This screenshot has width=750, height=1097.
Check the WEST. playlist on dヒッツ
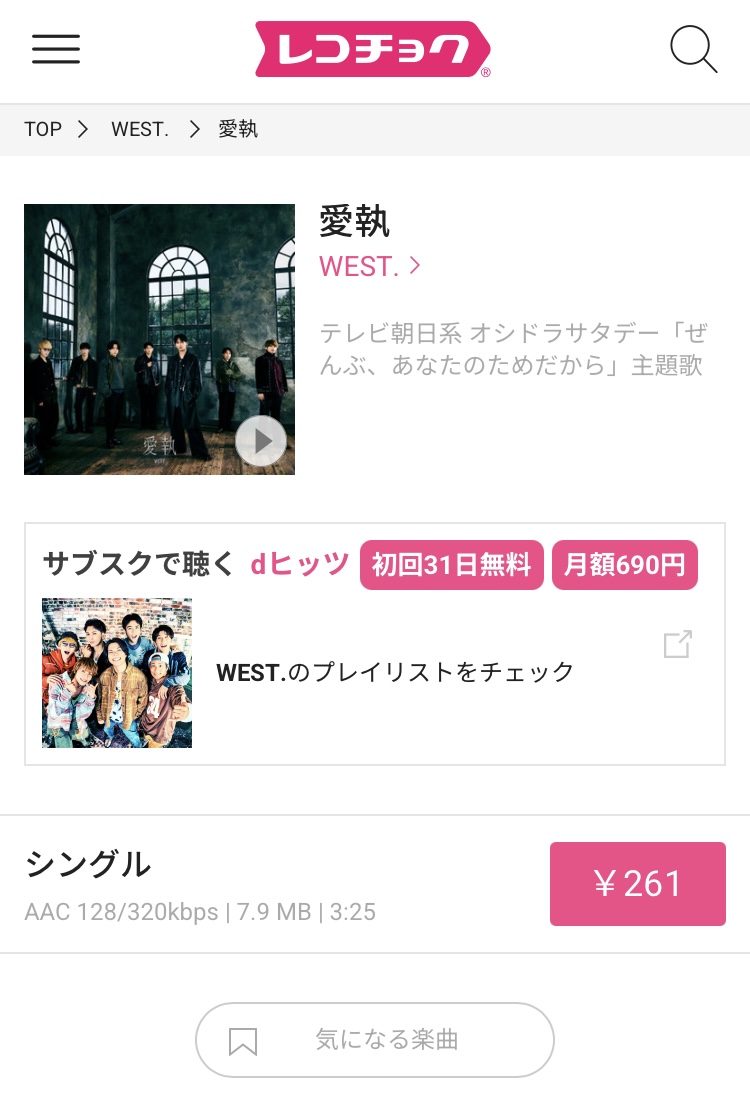(x=395, y=671)
